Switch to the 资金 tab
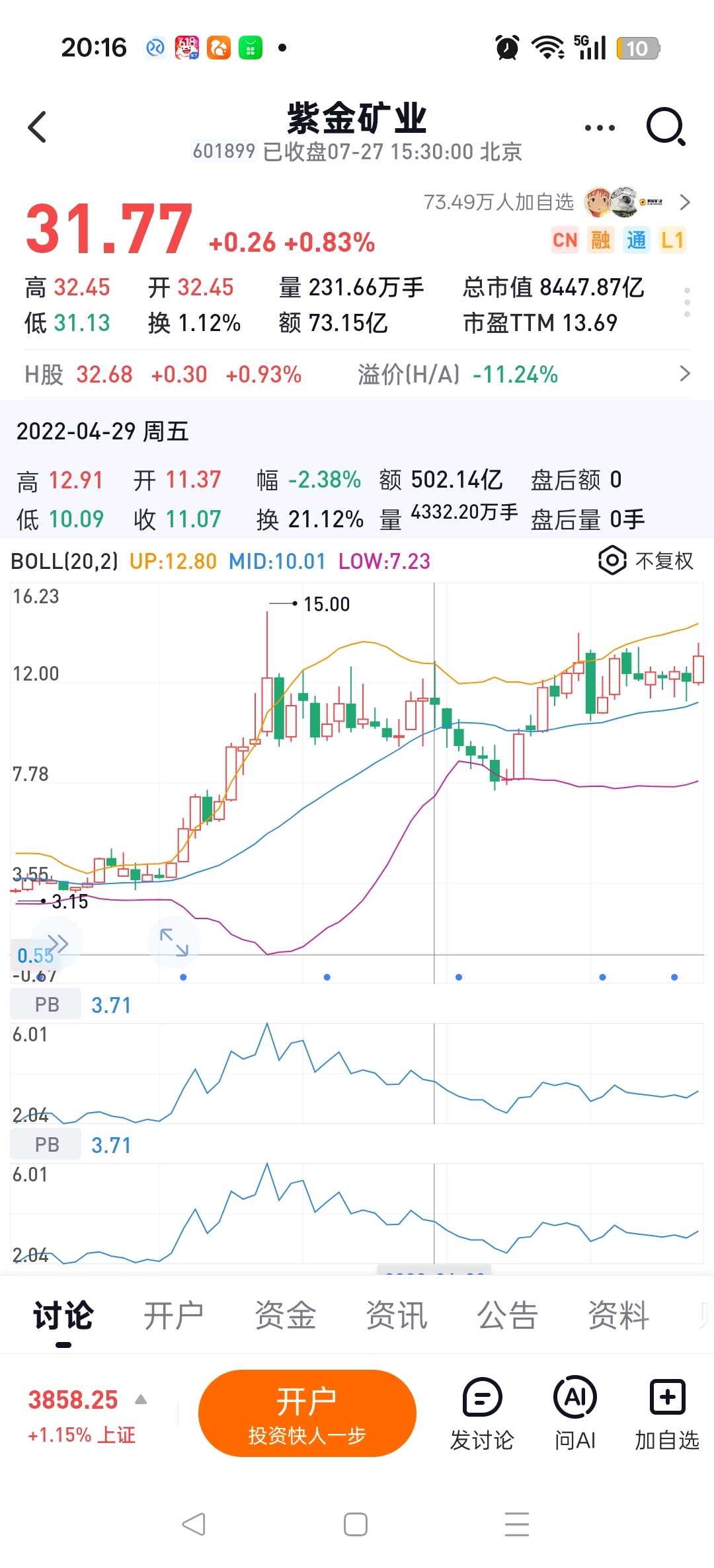Screen dimensions: 714x1568 tap(285, 1315)
